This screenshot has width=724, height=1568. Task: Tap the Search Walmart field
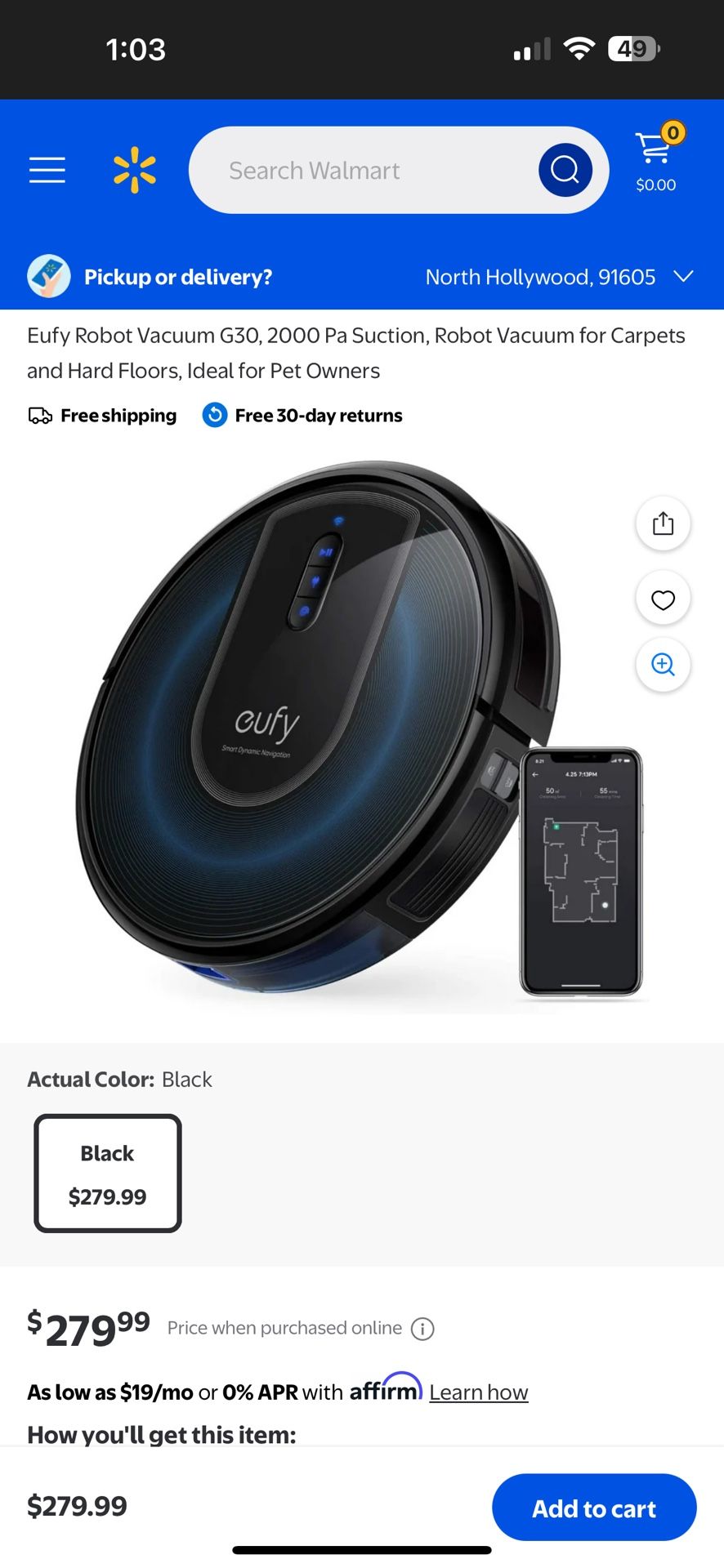360,171
